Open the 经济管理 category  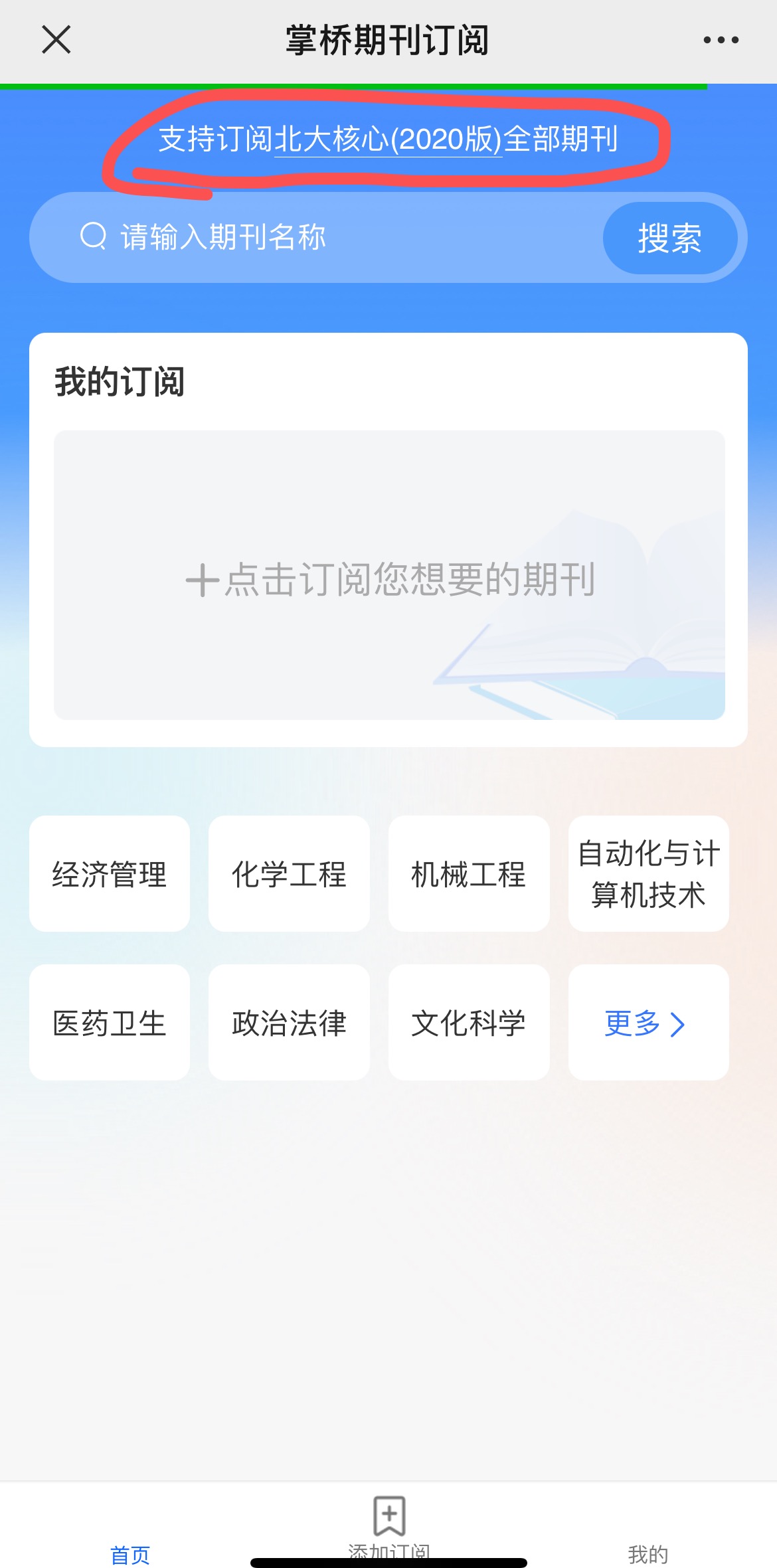click(x=110, y=874)
